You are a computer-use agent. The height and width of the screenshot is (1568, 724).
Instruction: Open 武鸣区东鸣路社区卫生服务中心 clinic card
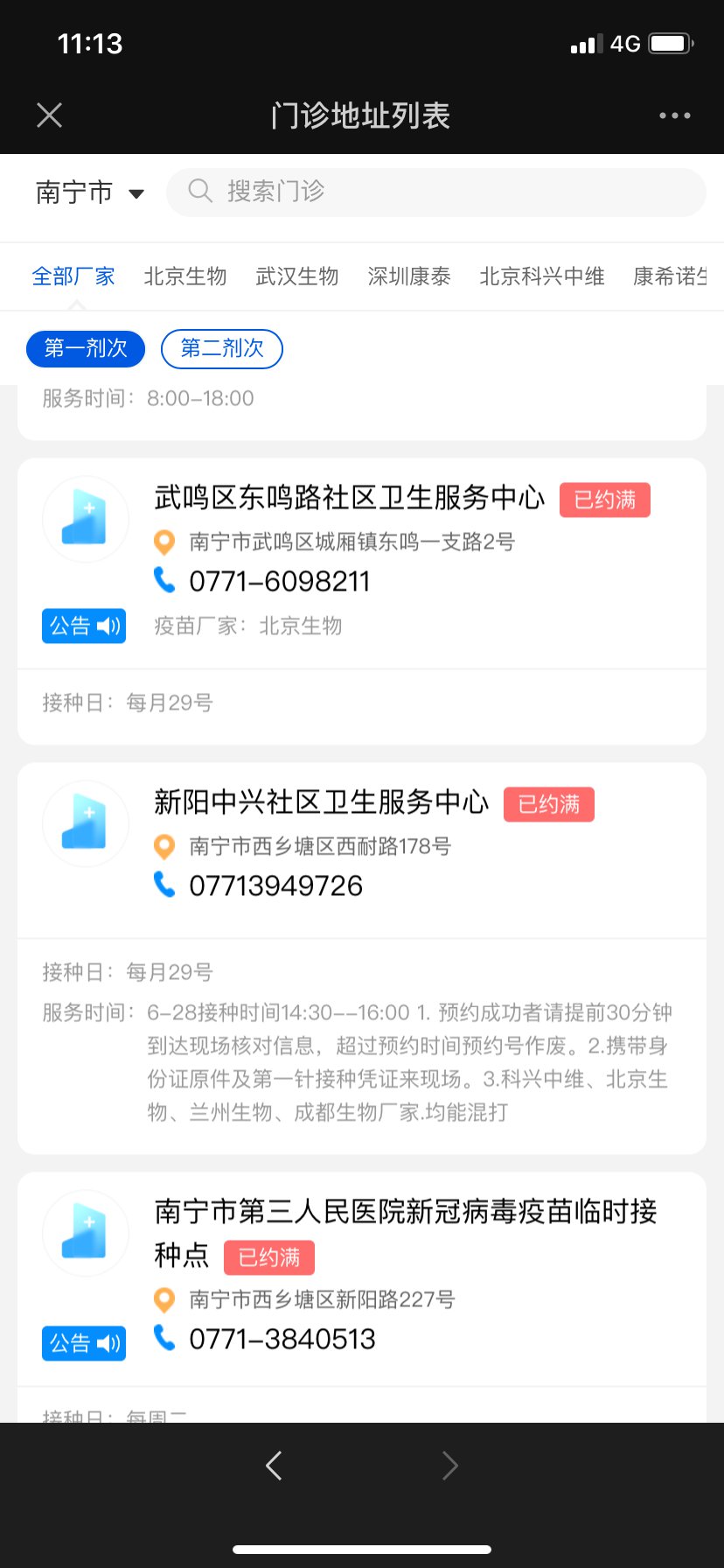click(x=349, y=498)
